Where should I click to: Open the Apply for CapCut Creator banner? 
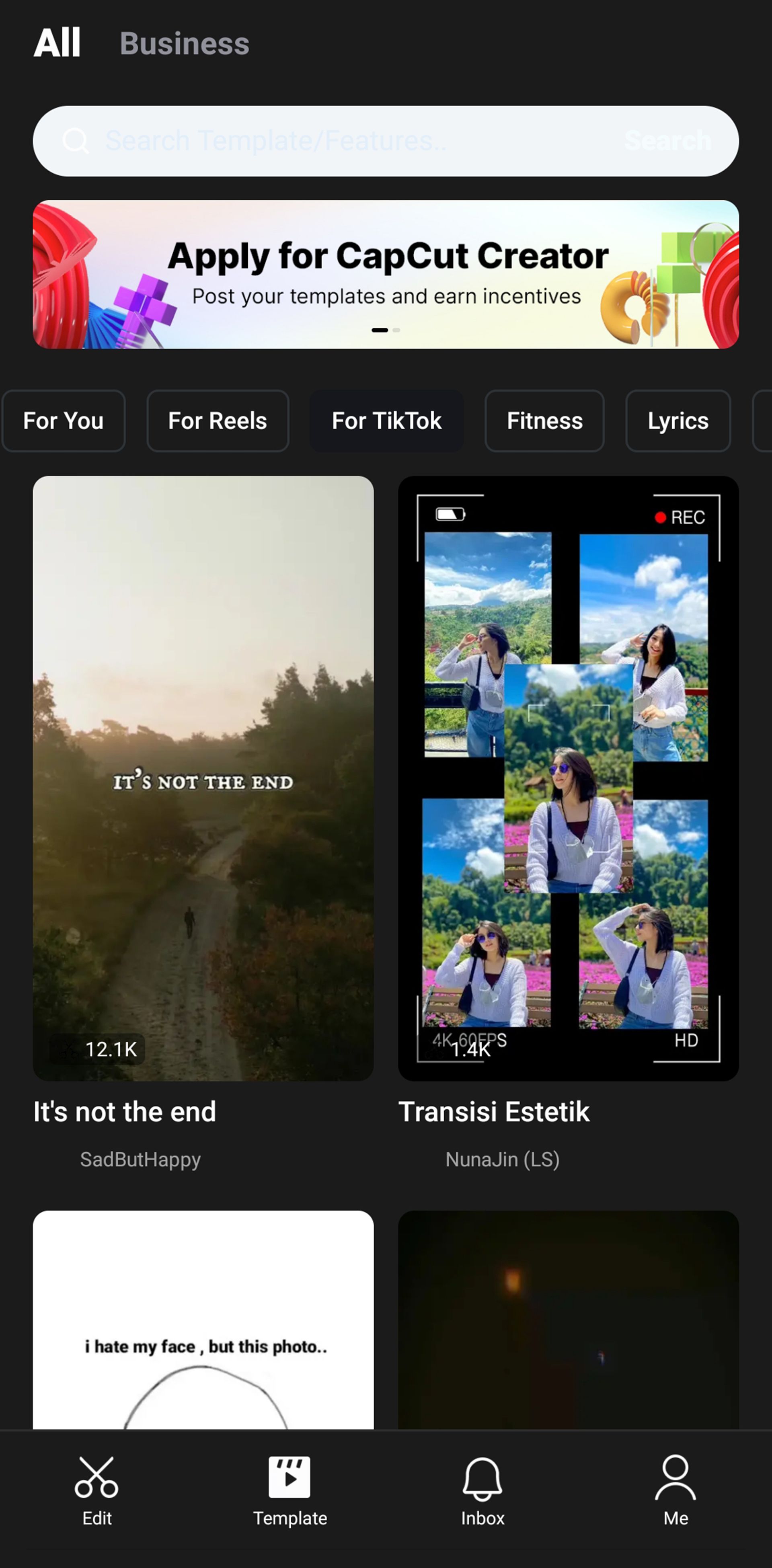pyautogui.click(x=386, y=274)
